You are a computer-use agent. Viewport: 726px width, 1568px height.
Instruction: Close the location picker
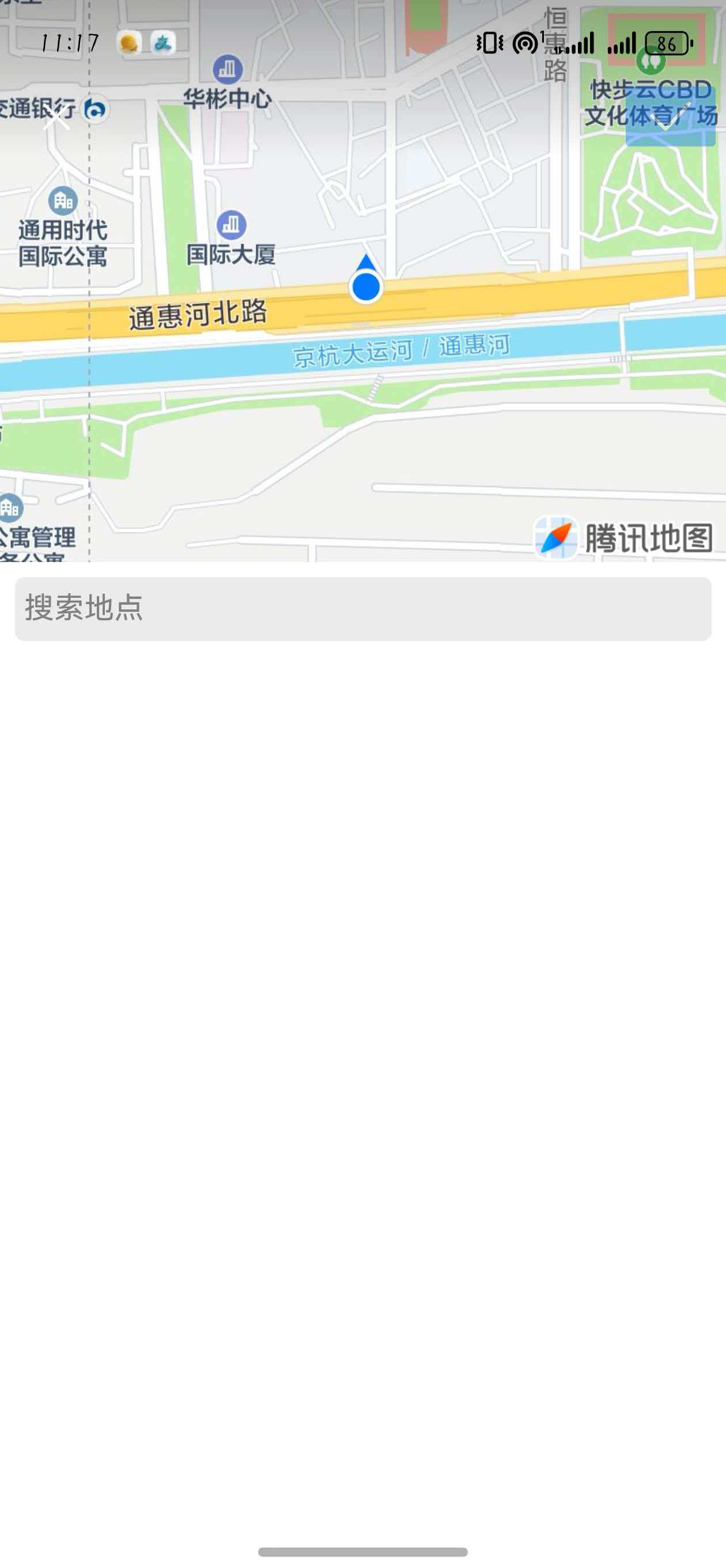[56, 117]
